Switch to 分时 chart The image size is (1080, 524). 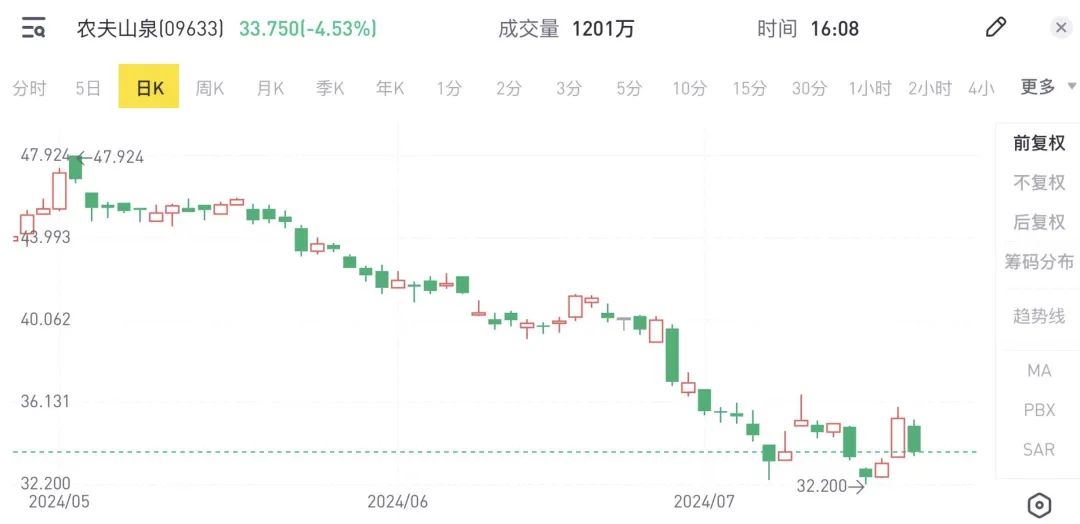(x=29, y=88)
